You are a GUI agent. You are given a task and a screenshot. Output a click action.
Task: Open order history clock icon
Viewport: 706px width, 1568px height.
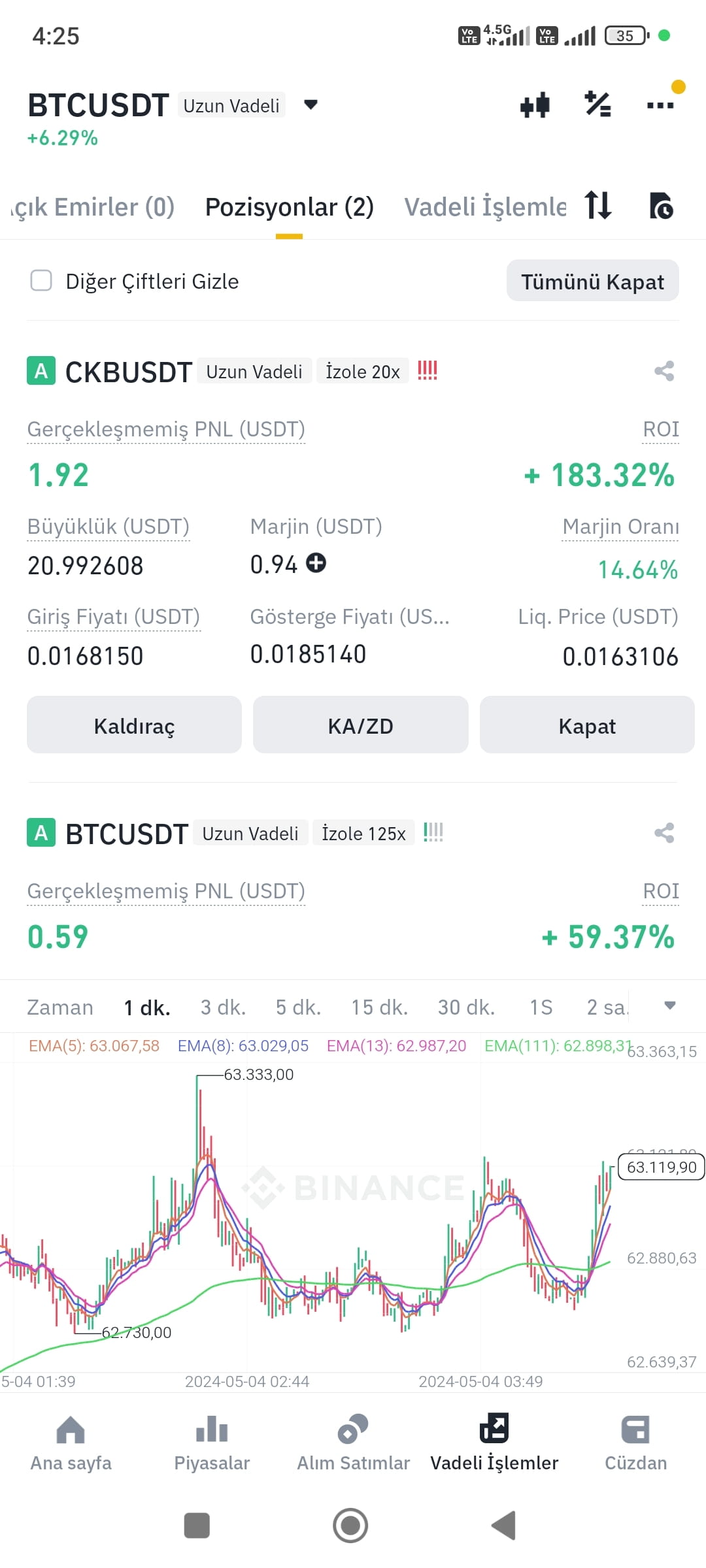coord(660,206)
